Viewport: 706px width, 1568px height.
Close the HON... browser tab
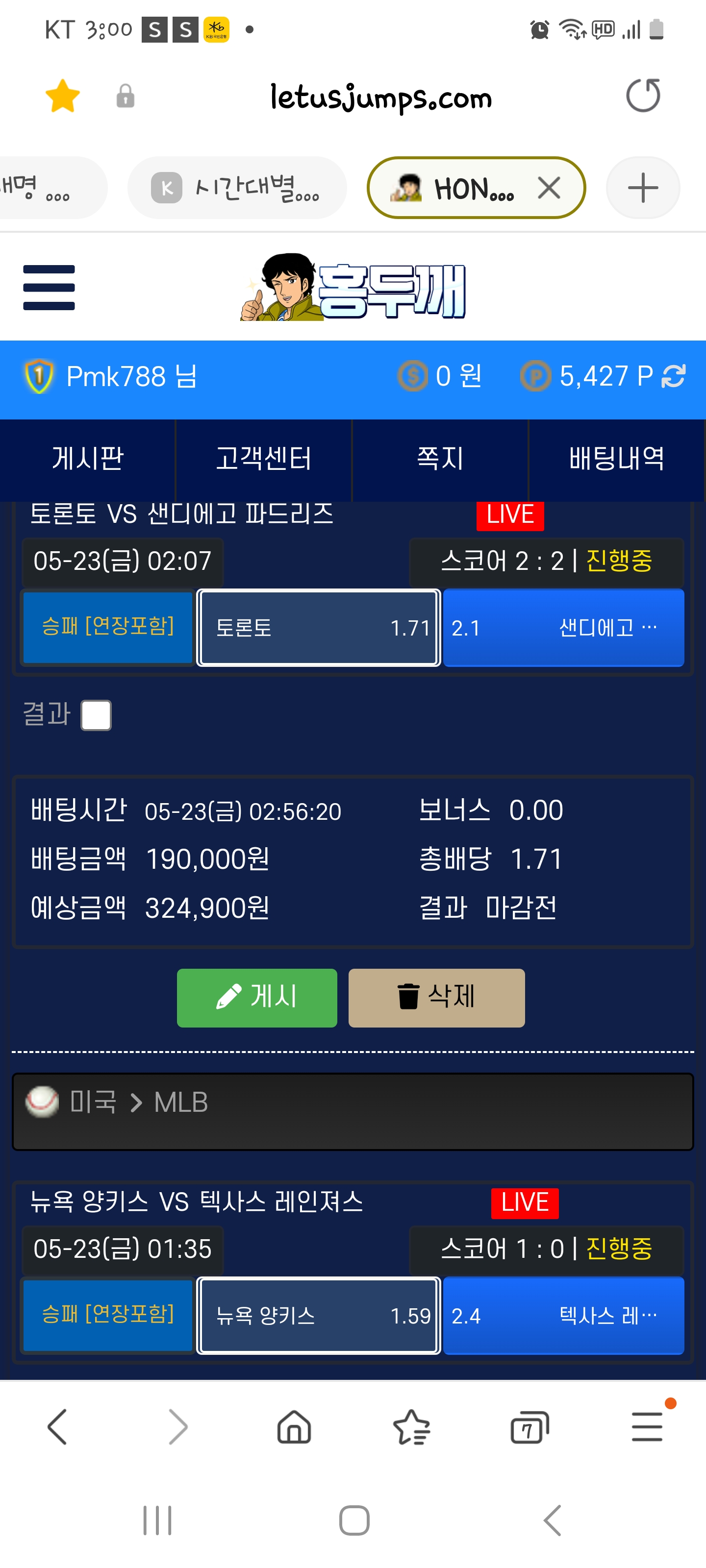click(x=549, y=188)
